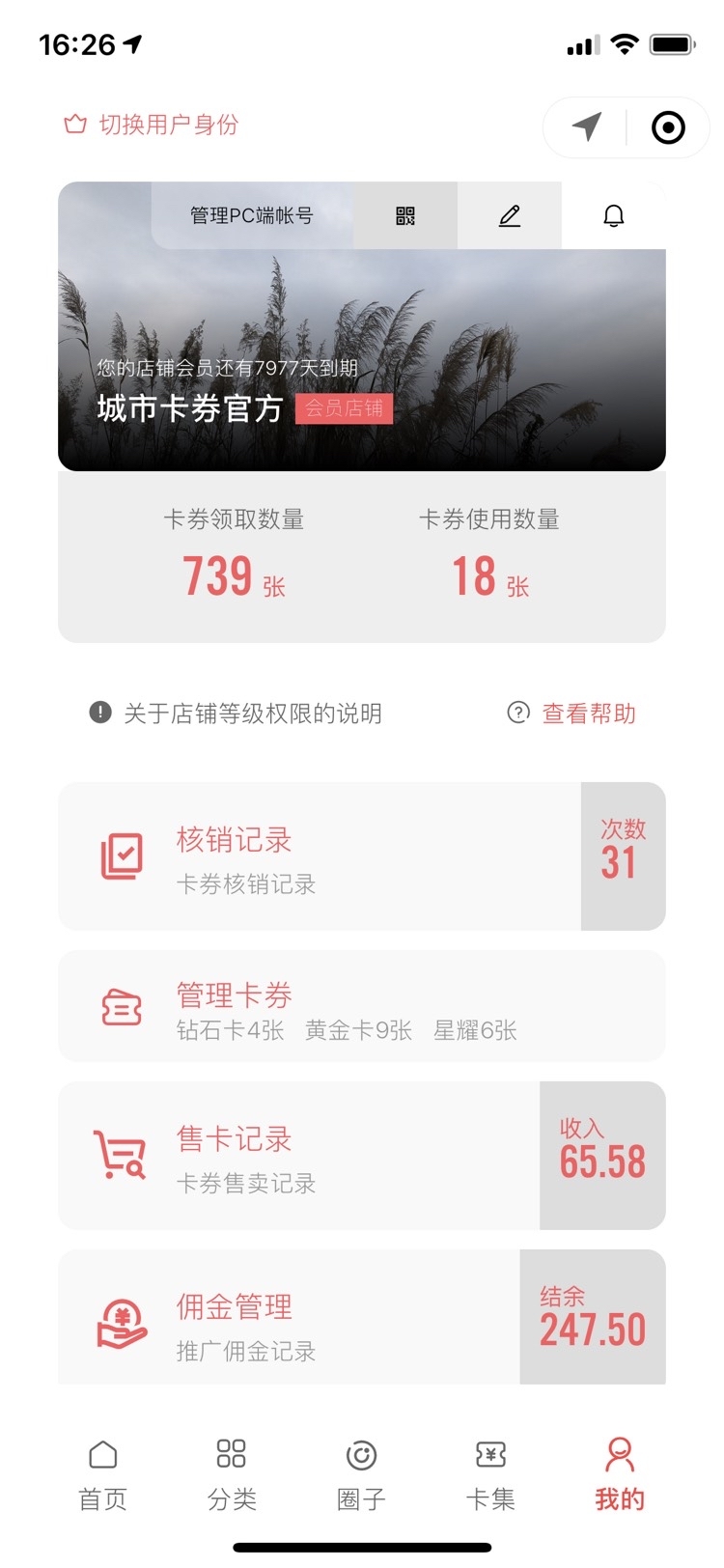
Task: Select the 我的 tab
Action: [x=620, y=1475]
